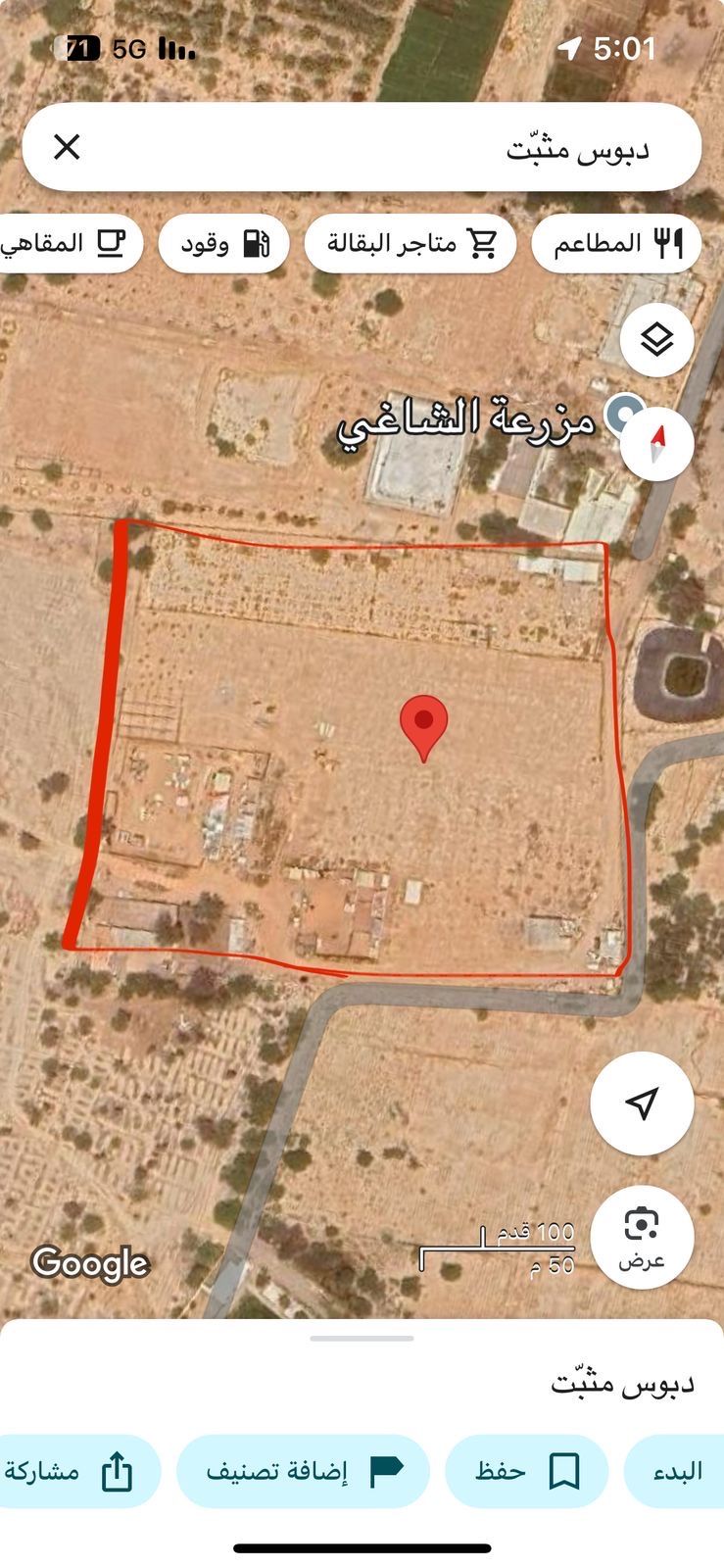Filter by المطاعم restaurants chip
The height and width of the screenshot is (1568, 724).
[616, 243]
